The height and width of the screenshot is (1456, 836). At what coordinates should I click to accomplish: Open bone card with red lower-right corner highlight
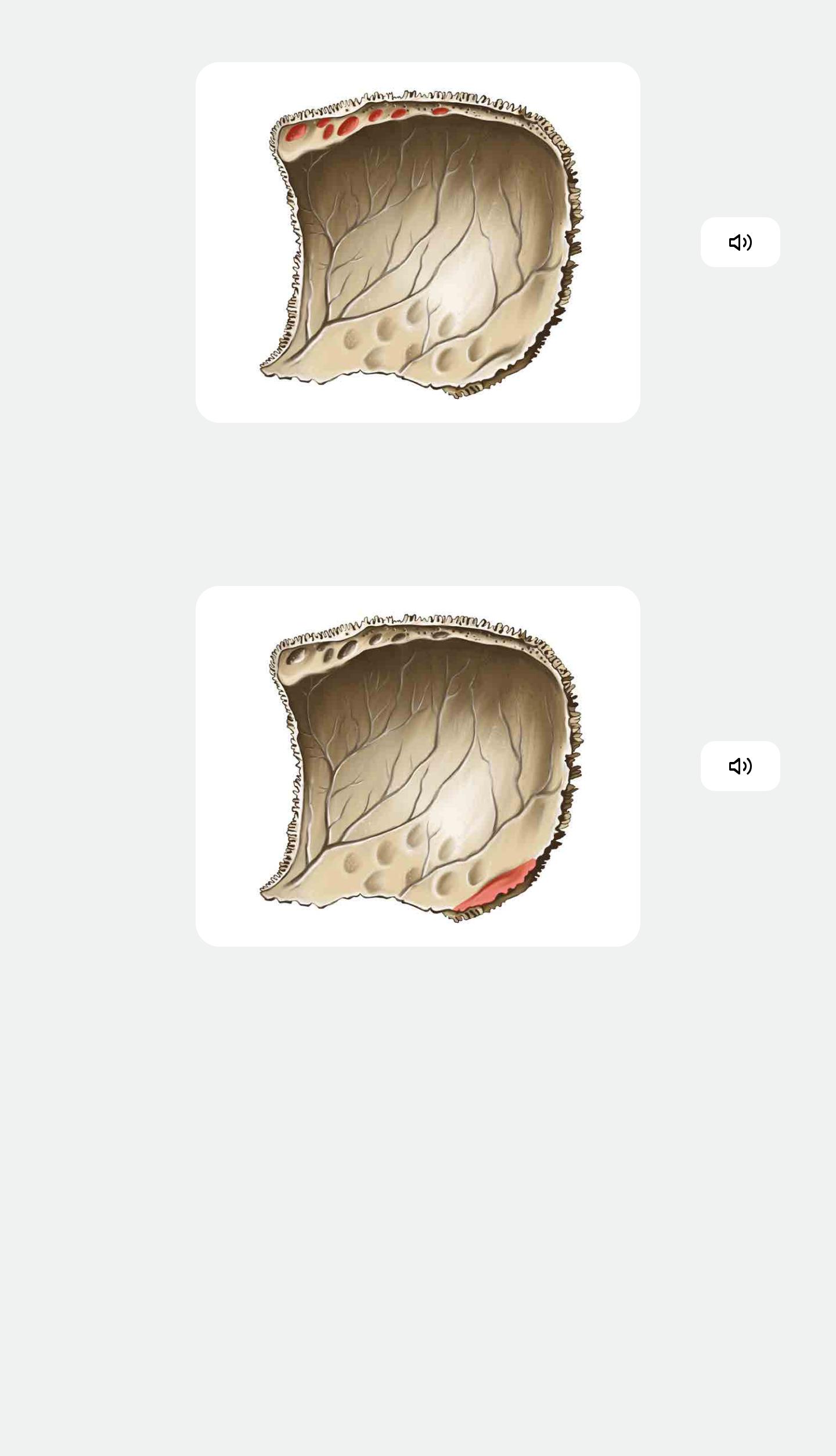click(x=417, y=766)
